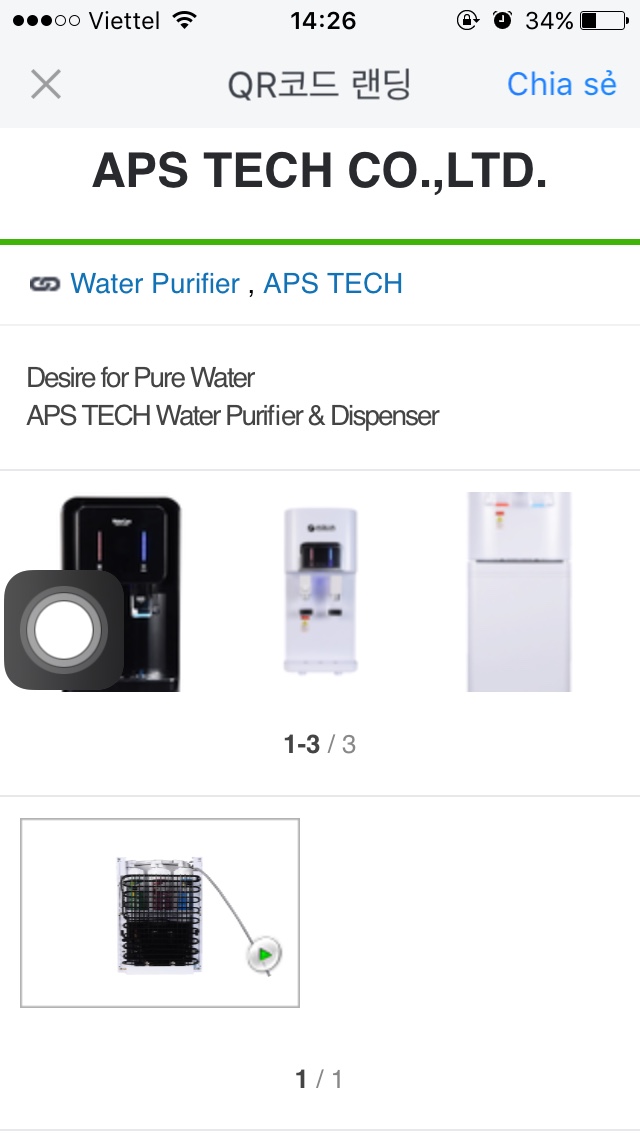Open the APS TECH link

coord(333,284)
